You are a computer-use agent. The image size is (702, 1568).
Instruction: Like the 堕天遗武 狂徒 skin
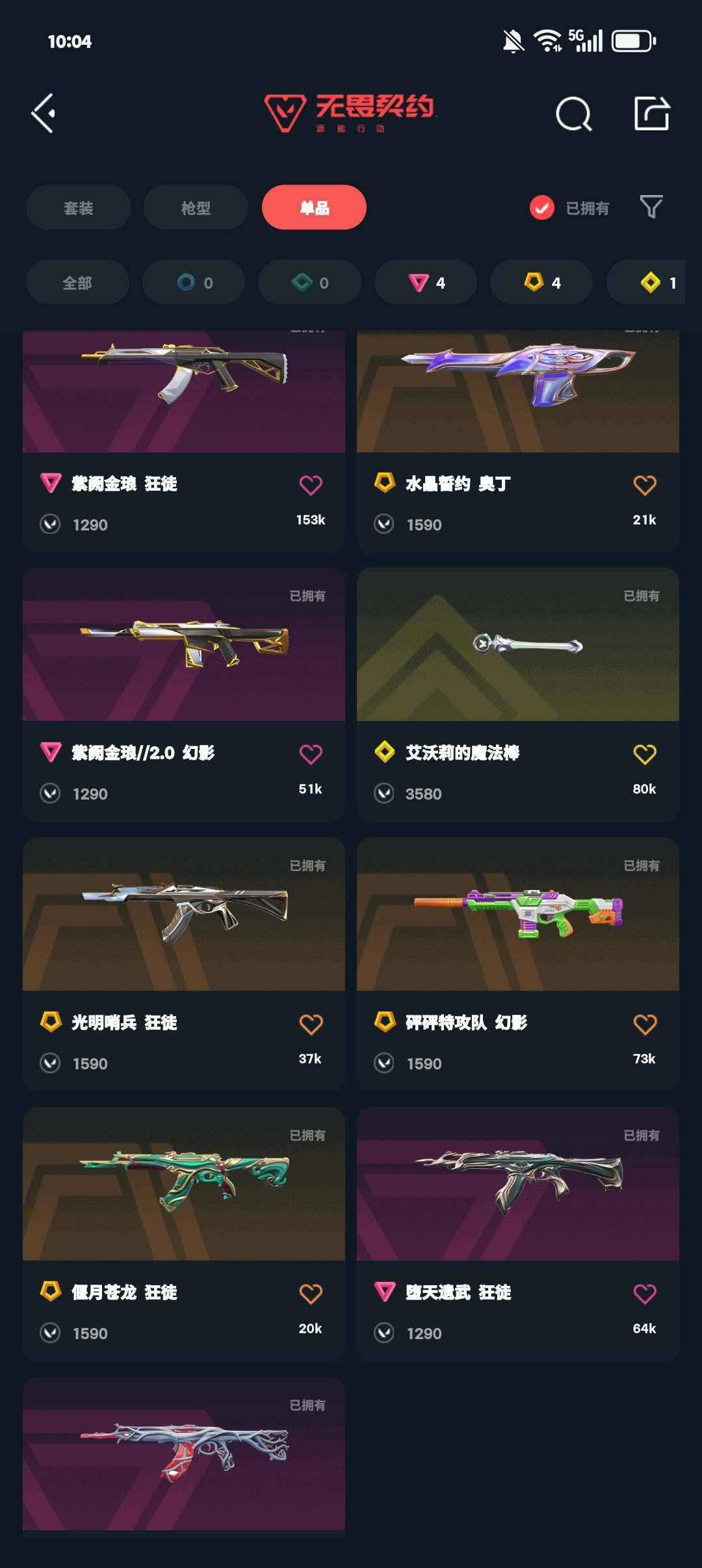click(x=644, y=1294)
